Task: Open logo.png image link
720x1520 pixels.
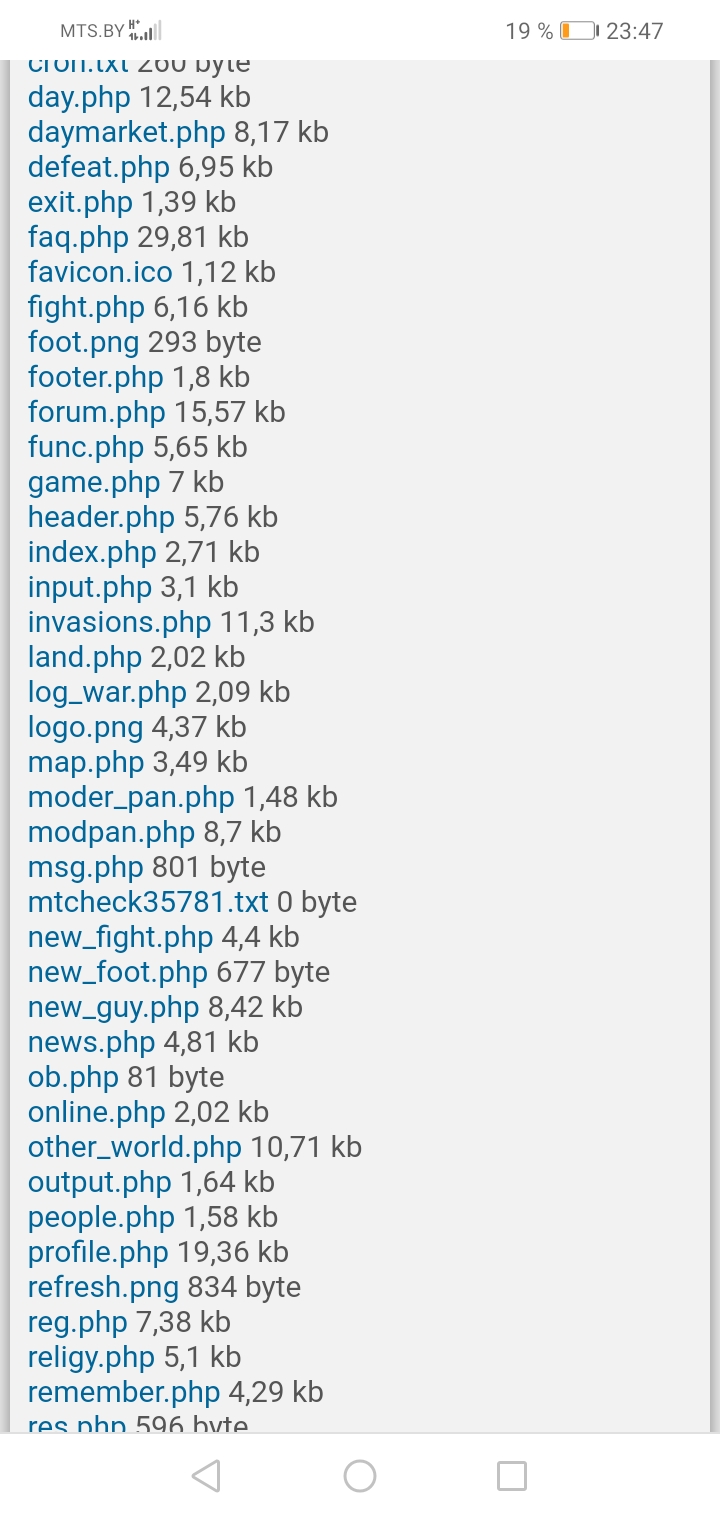Action: pyautogui.click(x=85, y=728)
